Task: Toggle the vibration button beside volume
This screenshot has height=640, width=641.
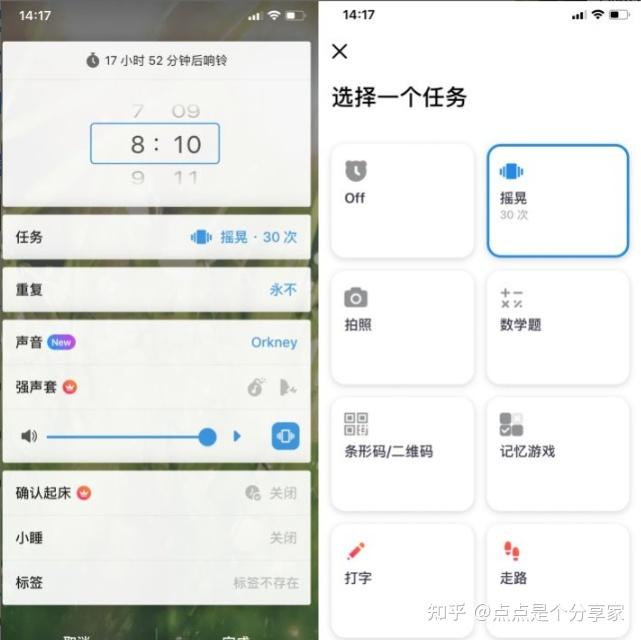Action: pyautogui.click(x=285, y=436)
